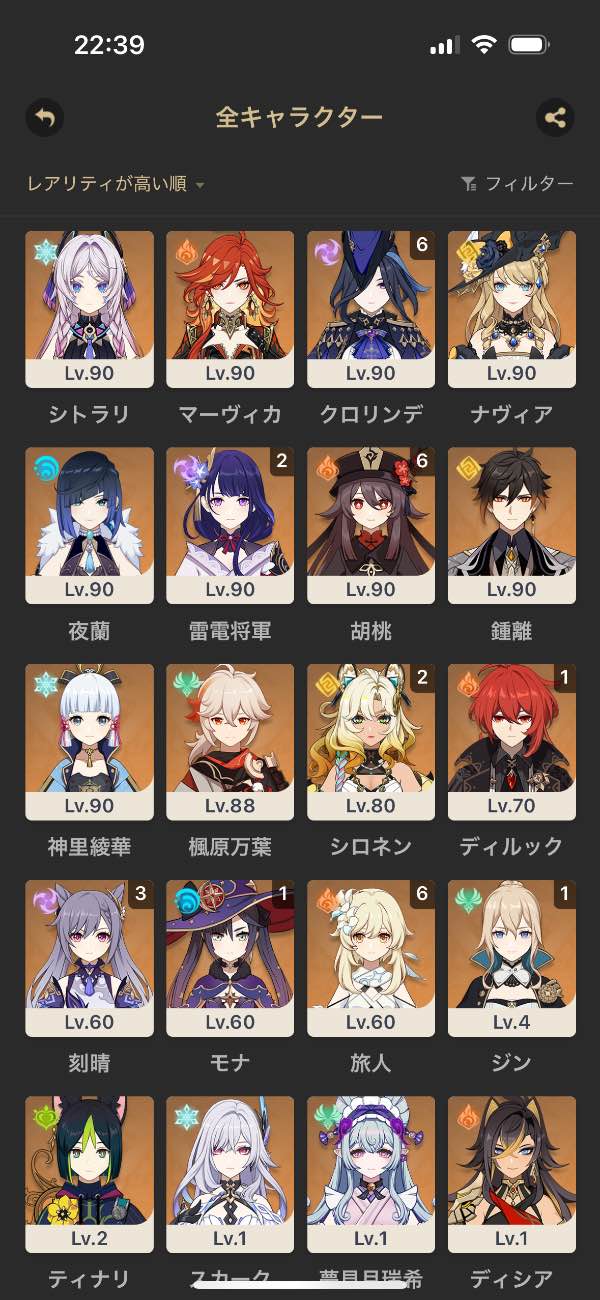Open ナヴィア character card
Image resolution: width=600 pixels, height=1300 pixels.
512,309
